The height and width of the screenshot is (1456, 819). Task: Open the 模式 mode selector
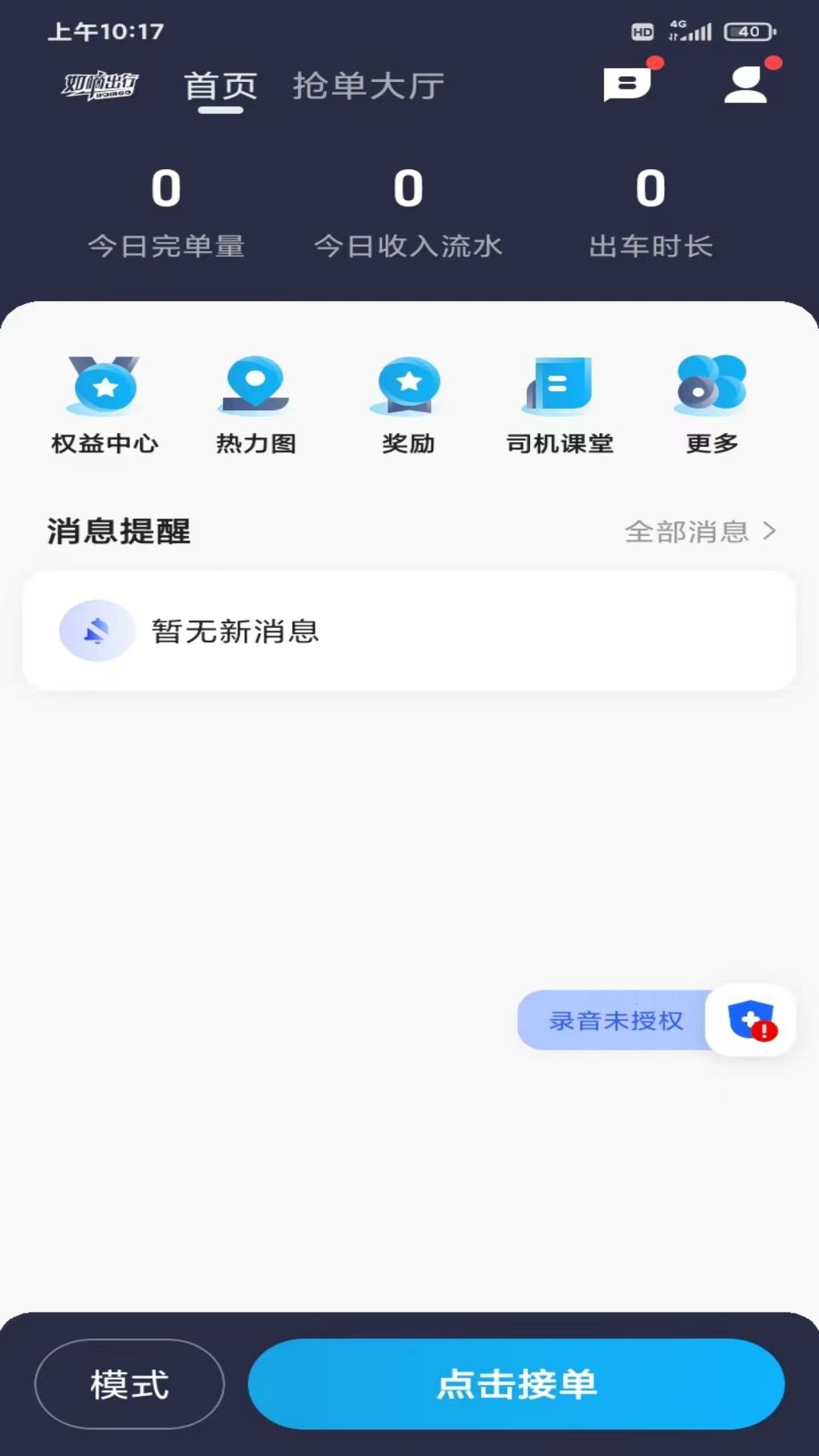(x=129, y=1383)
